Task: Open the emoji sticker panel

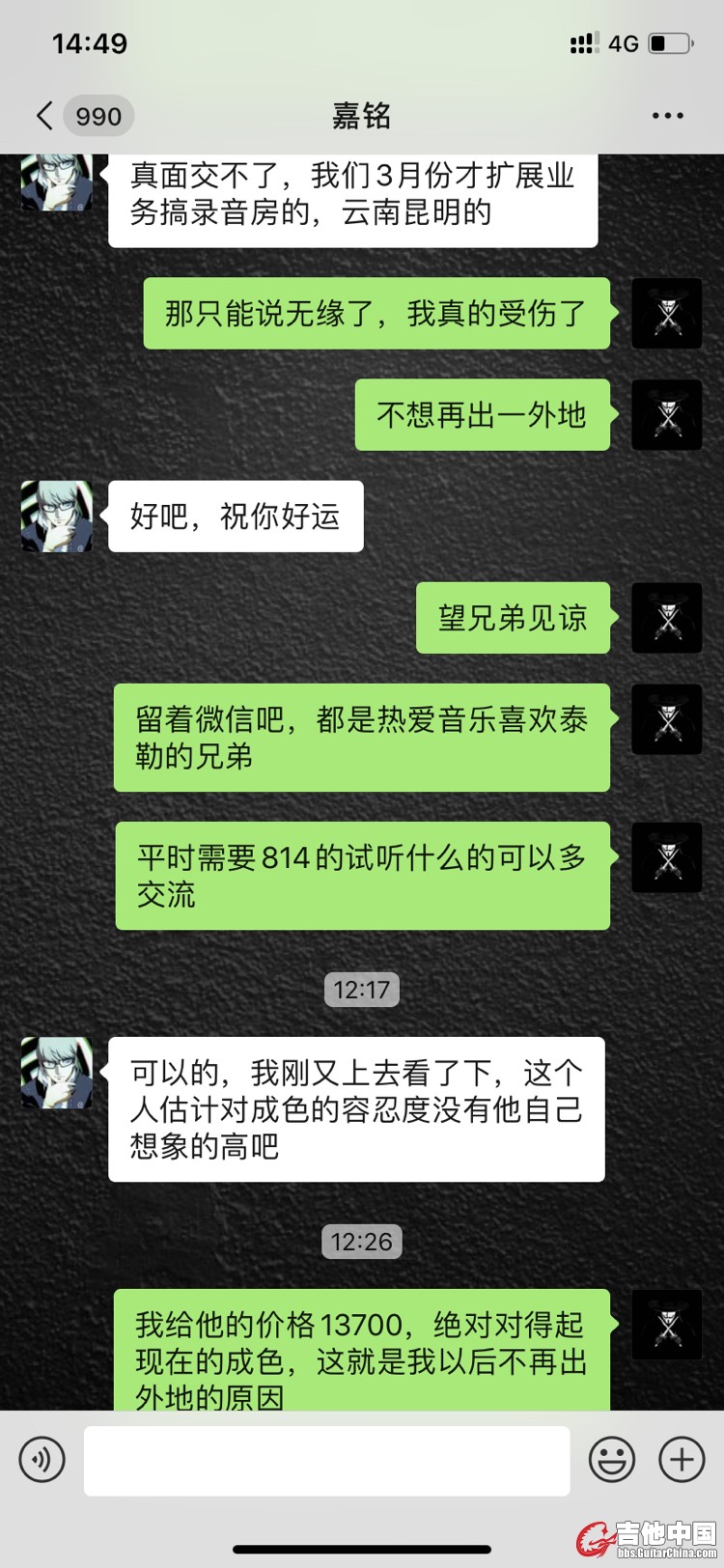Action: [612, 1459]
